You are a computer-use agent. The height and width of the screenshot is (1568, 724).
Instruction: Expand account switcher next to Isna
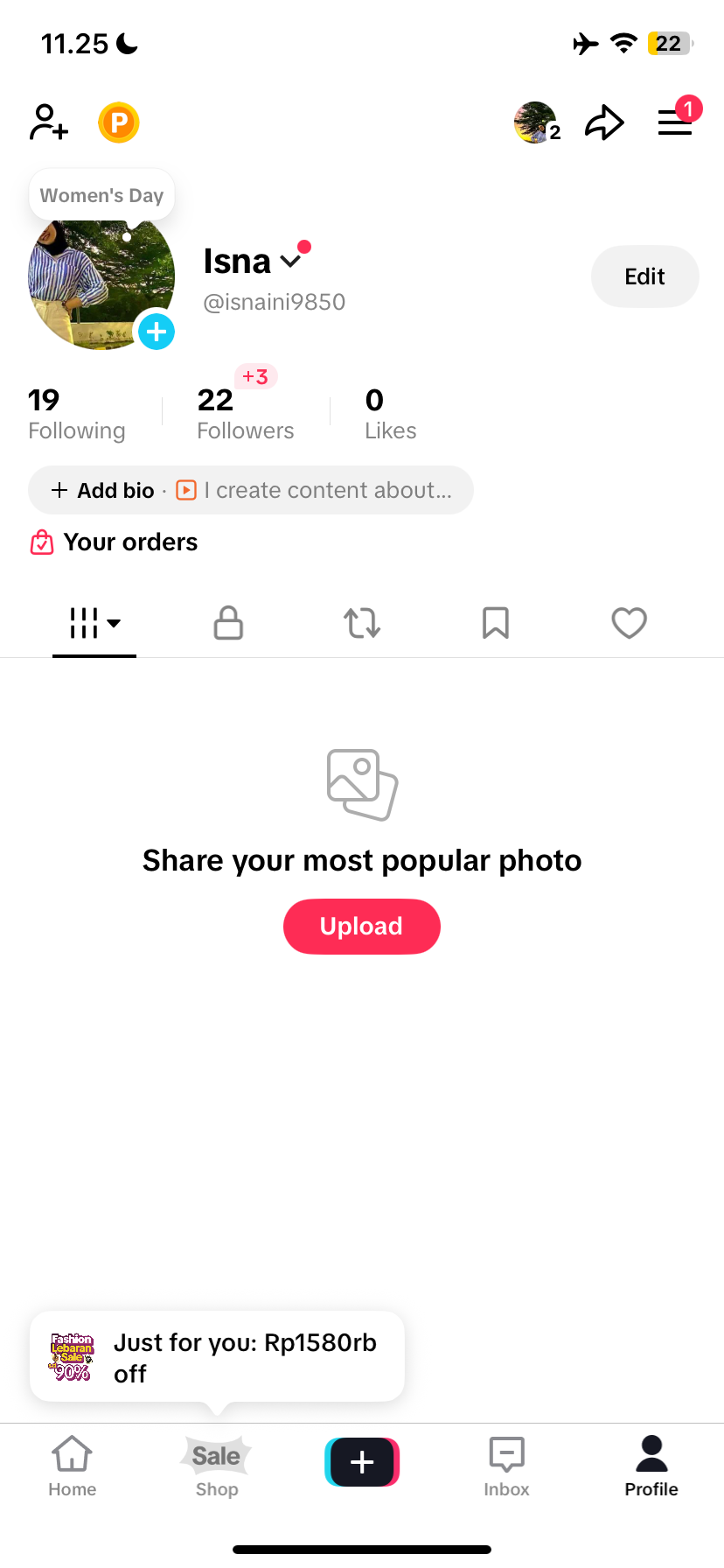click(x=291, y=261)
